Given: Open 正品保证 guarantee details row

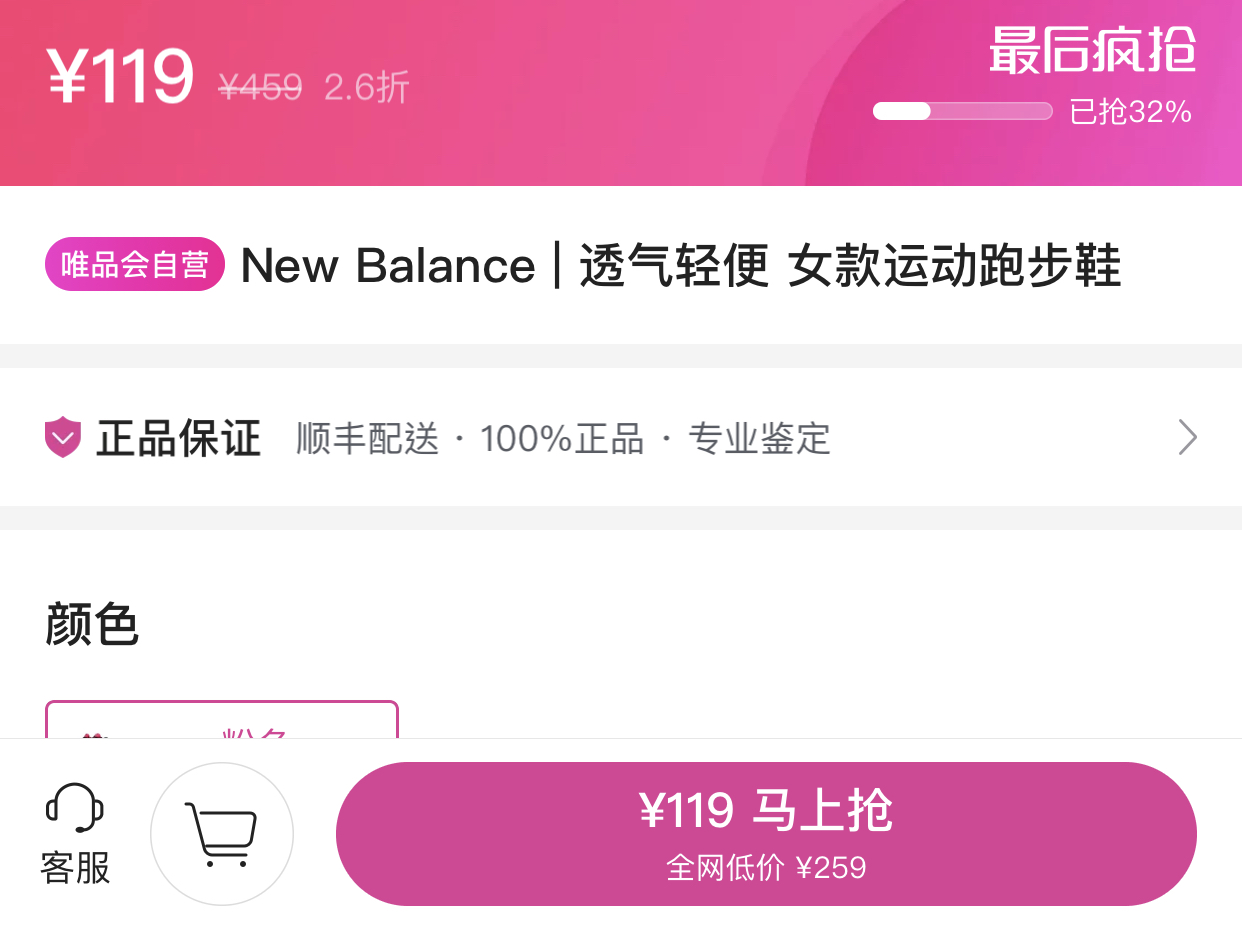Looking at the screenshot, I should [620, 438].
